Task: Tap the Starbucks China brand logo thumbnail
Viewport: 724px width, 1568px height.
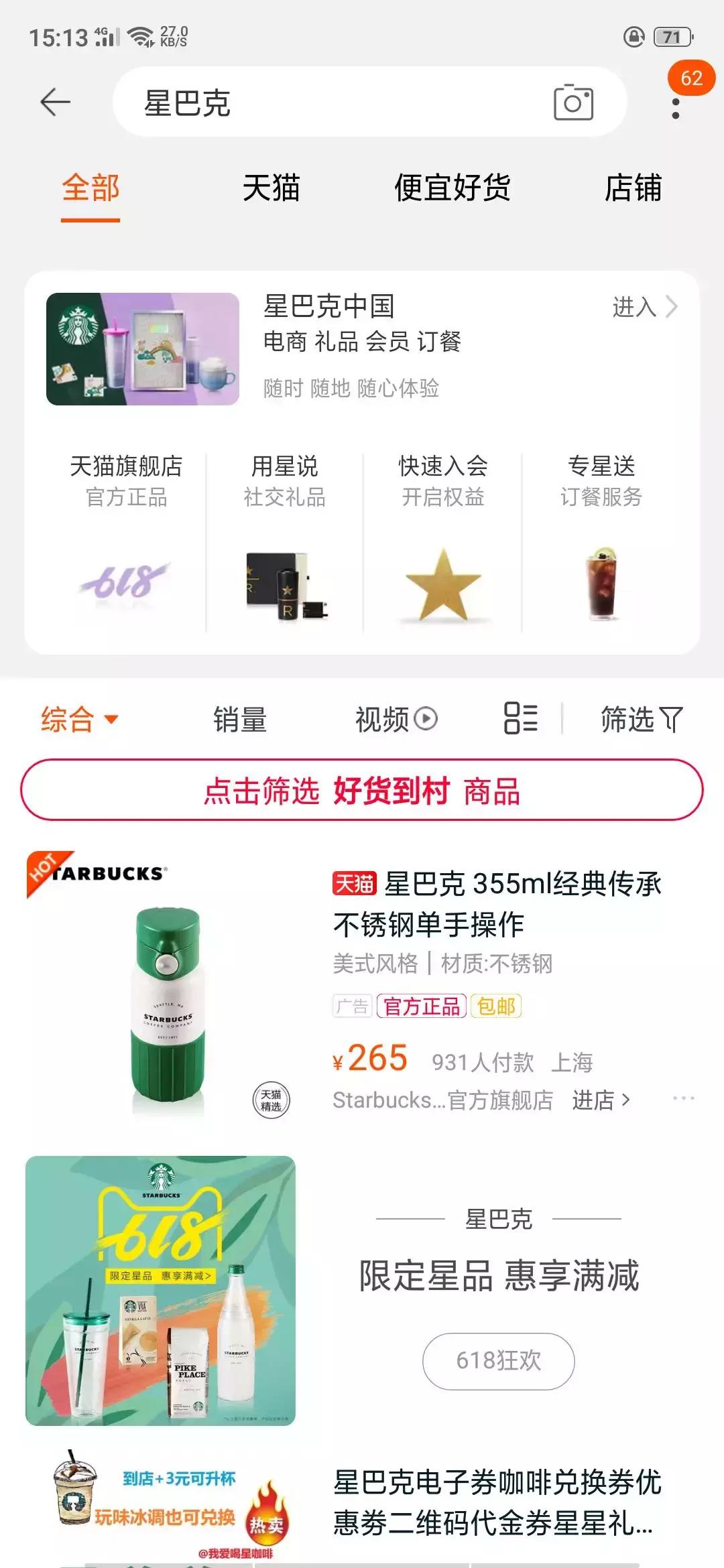Action: (141, 348)
